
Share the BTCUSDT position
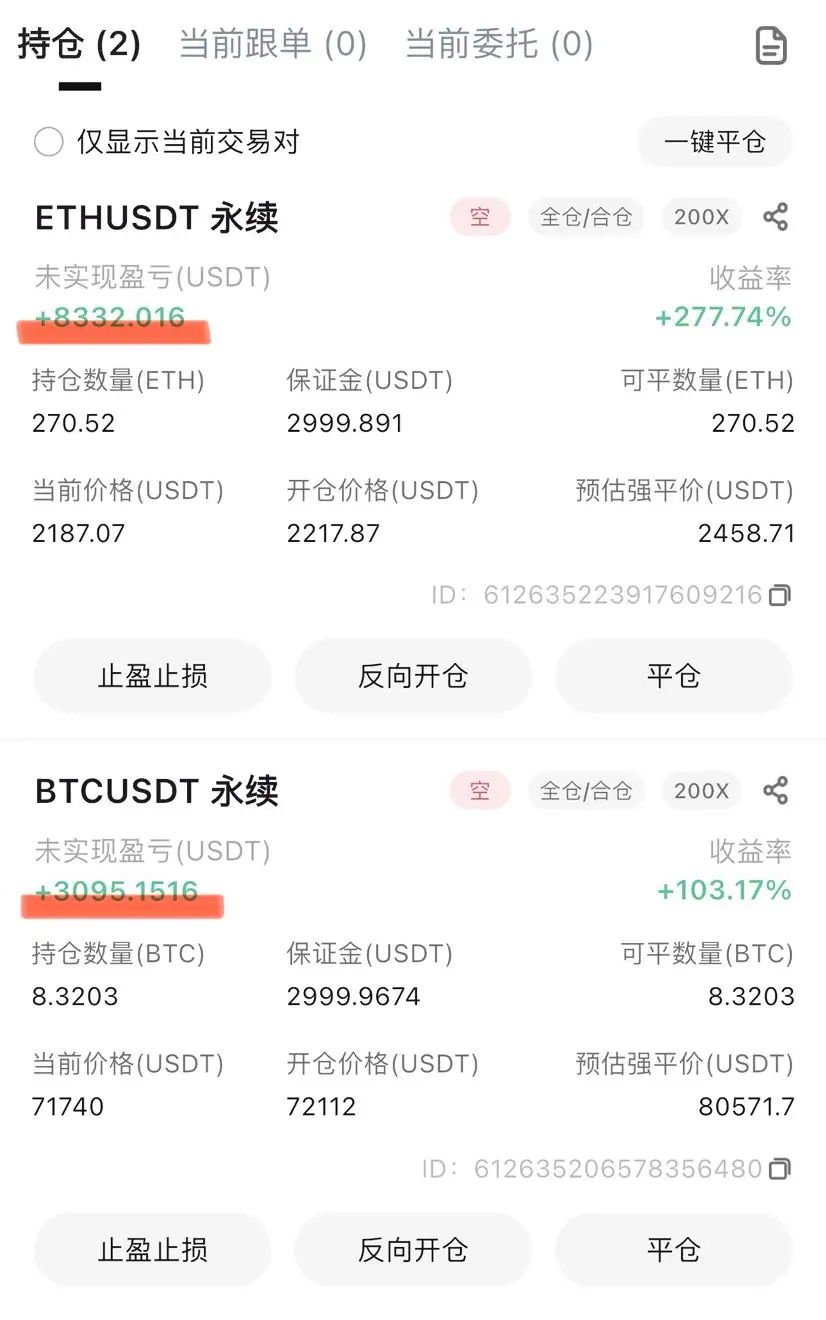pos(775,790)
